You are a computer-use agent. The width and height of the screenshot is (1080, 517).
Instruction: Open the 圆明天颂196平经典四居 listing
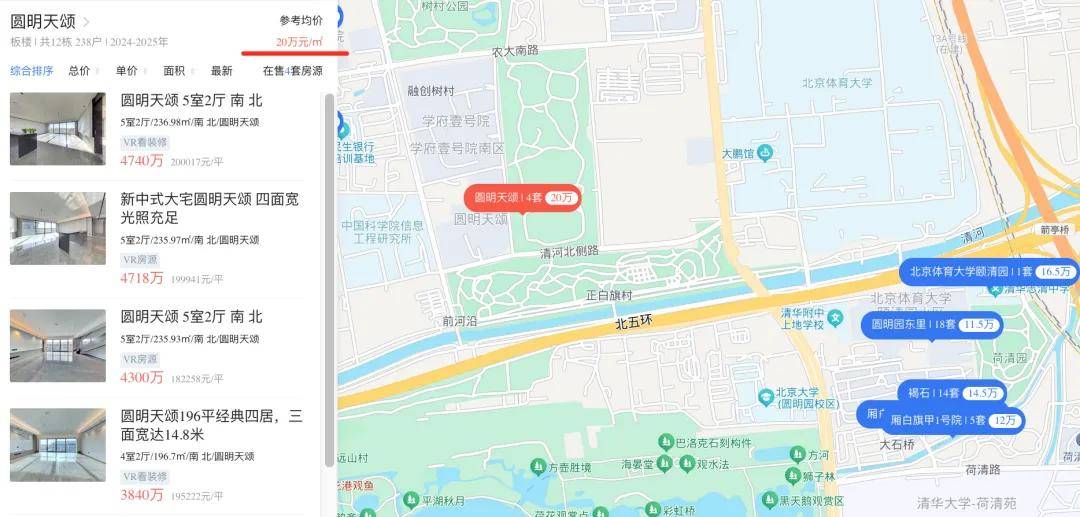pyautogui.click(x=211, y=425)
